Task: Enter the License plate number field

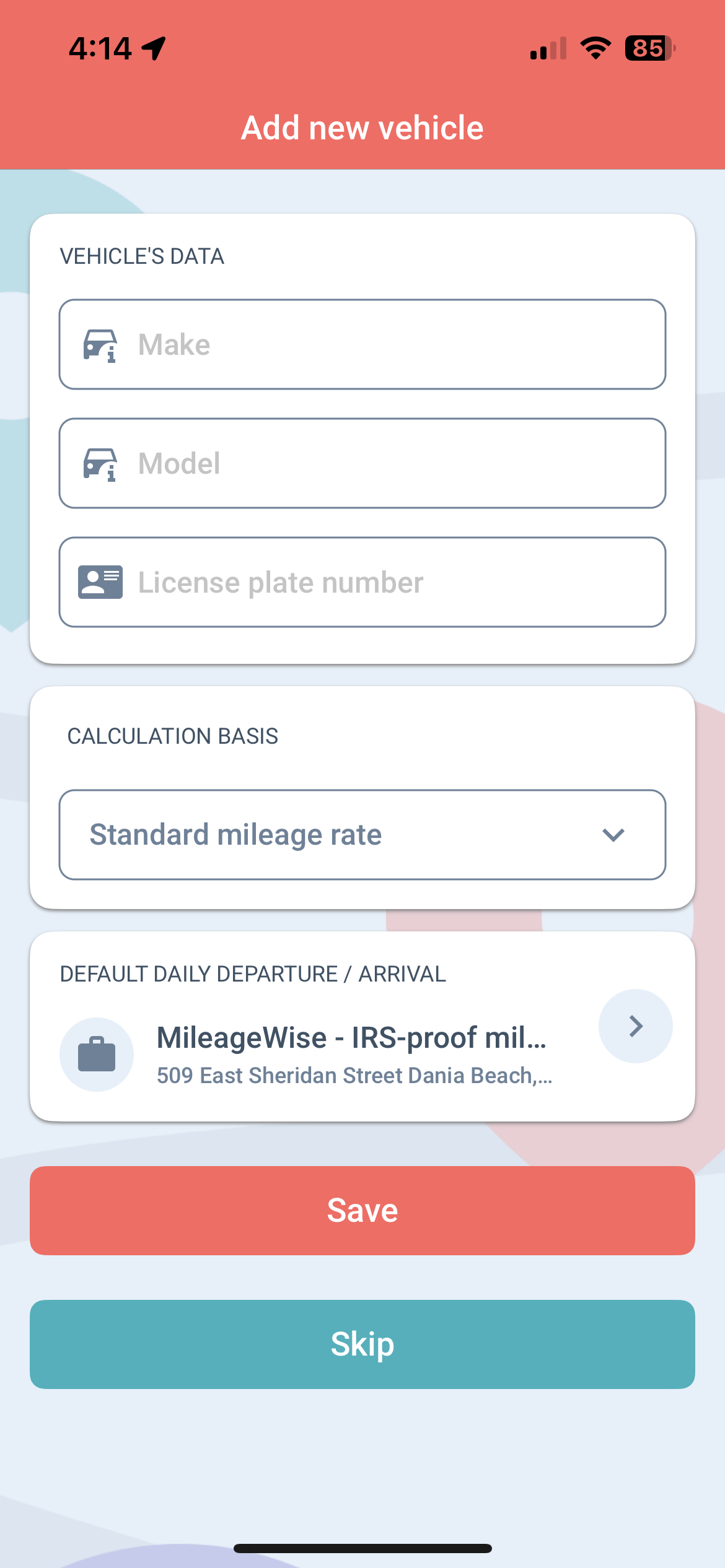Action: click(362, 582)
